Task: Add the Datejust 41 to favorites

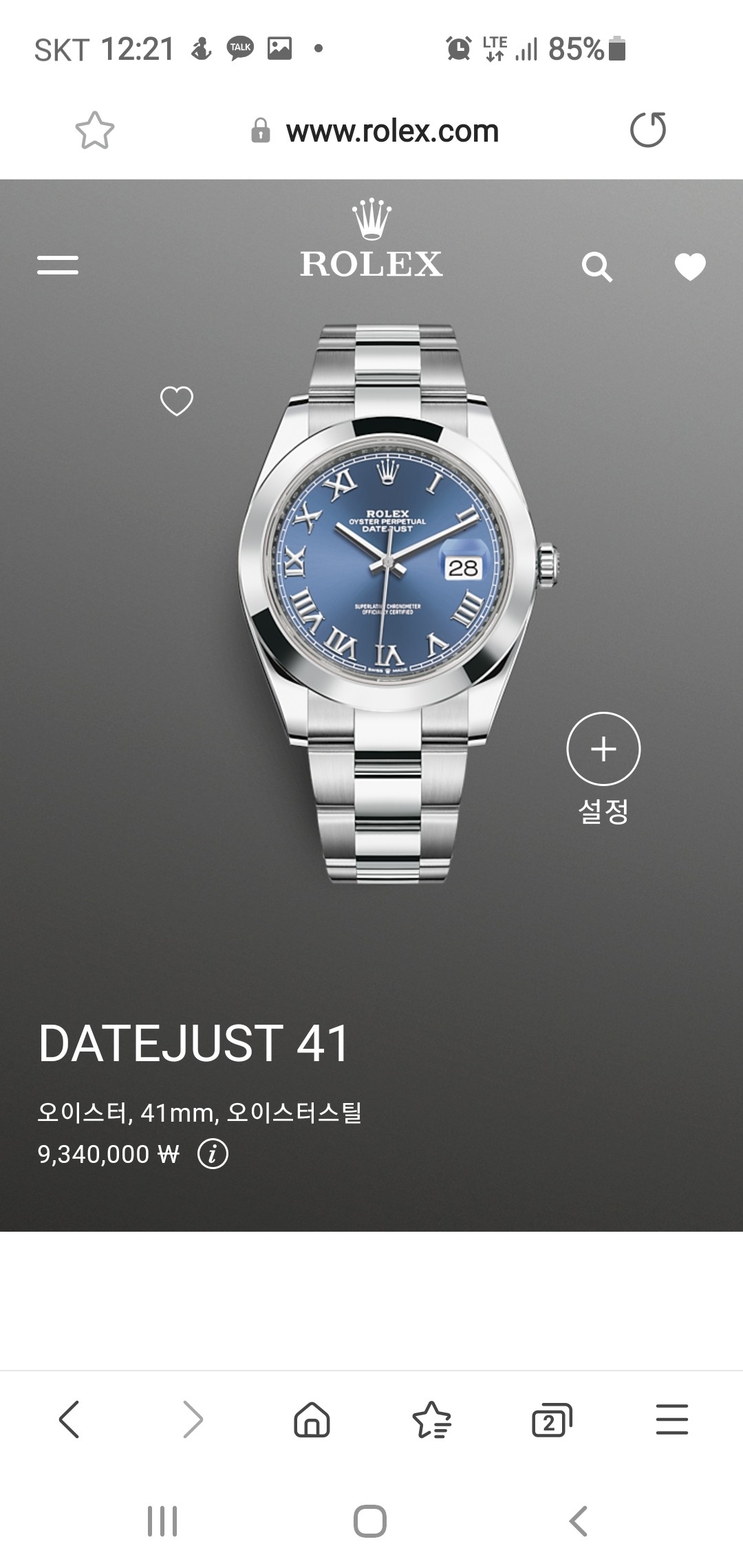Action: [x=177, y=401]
